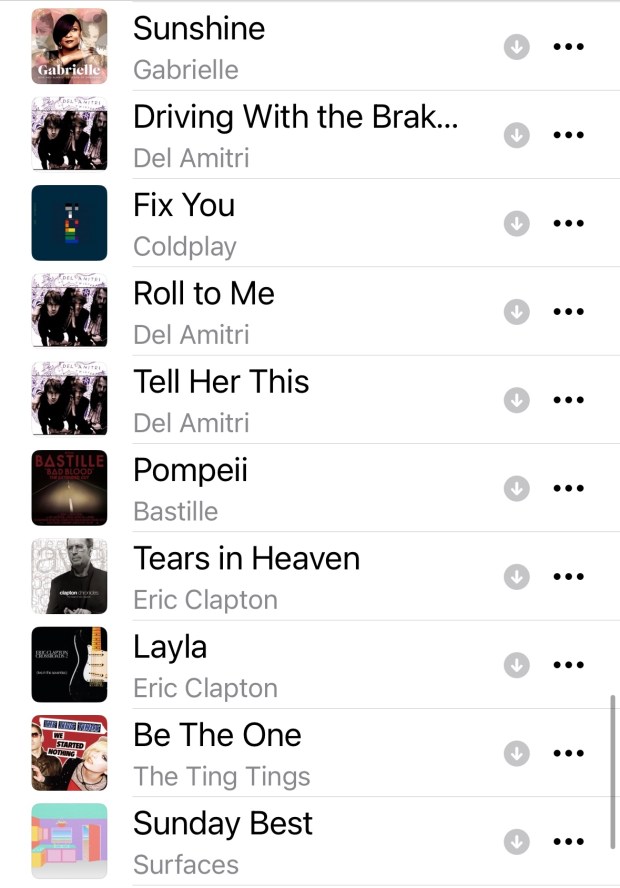Open the three-dot menu for Fix You
The width and height of the screenshot is (620, 888).
(568, 223)
